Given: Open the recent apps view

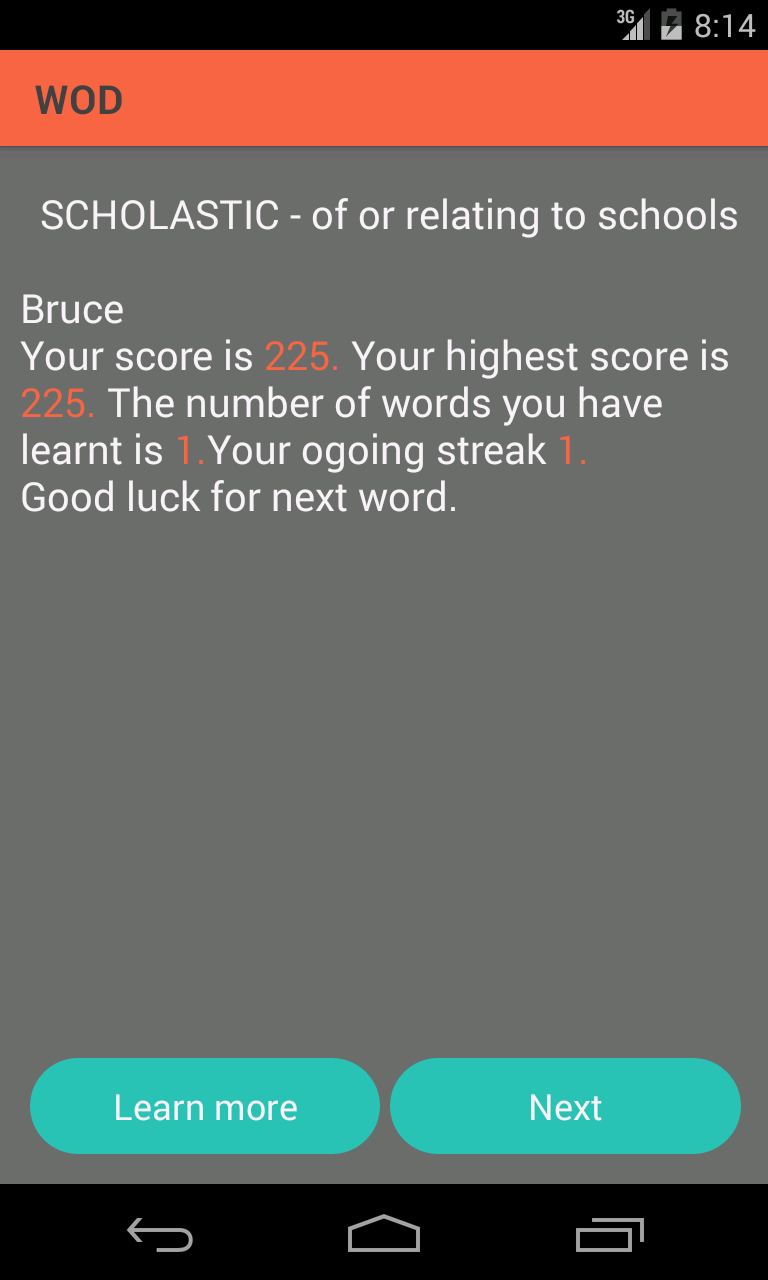Looking at the screenshot, I should (x=610, y=1235).
